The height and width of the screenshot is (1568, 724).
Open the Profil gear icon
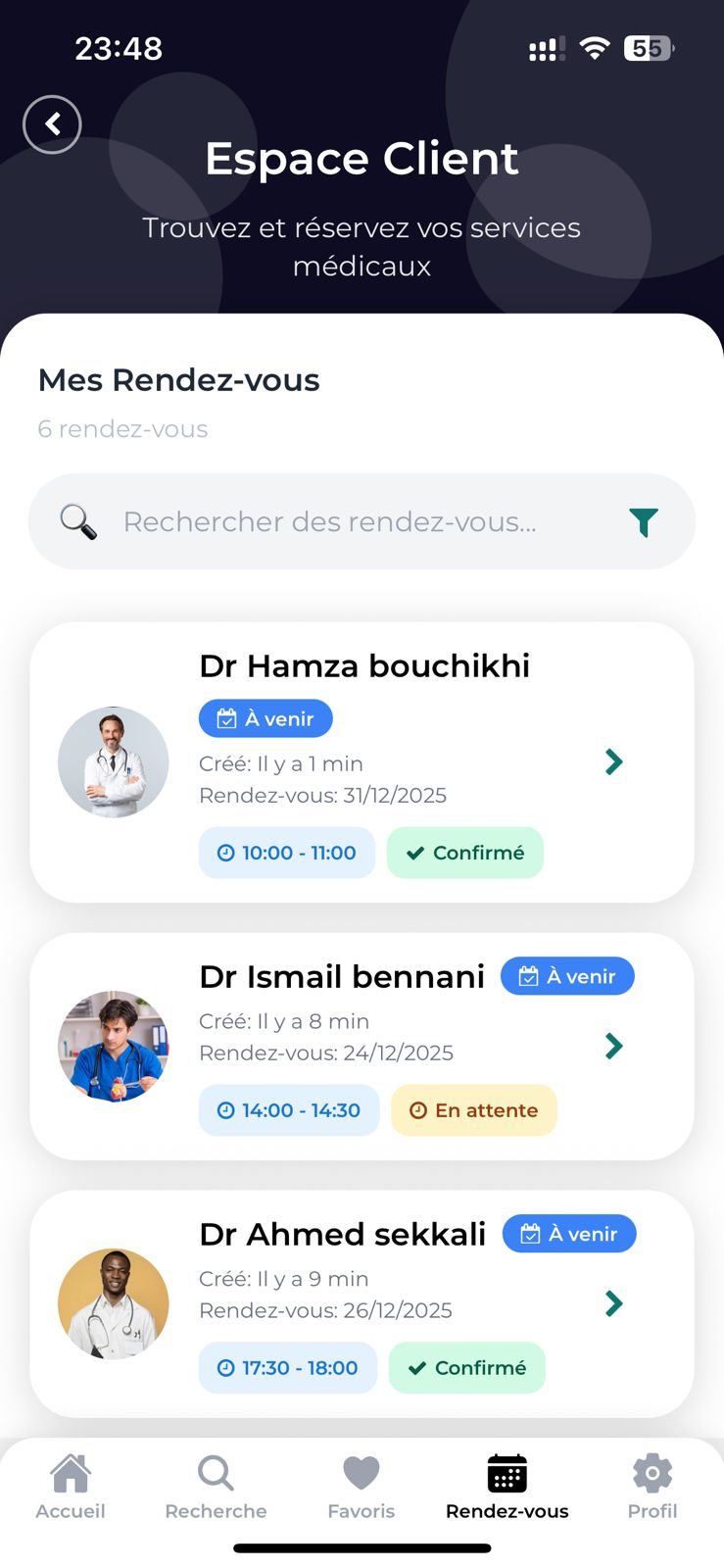[x=652, y=1473]
